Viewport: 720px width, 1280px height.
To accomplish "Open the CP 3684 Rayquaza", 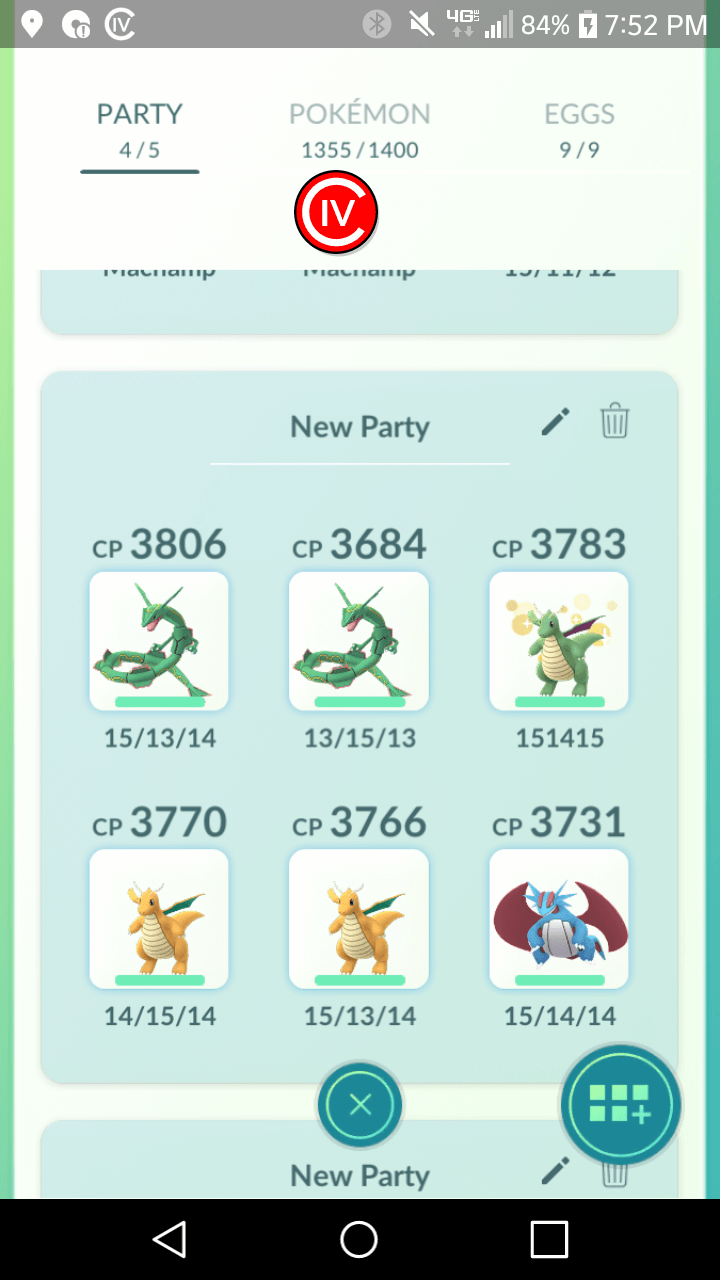I will [x=359, y=641].
